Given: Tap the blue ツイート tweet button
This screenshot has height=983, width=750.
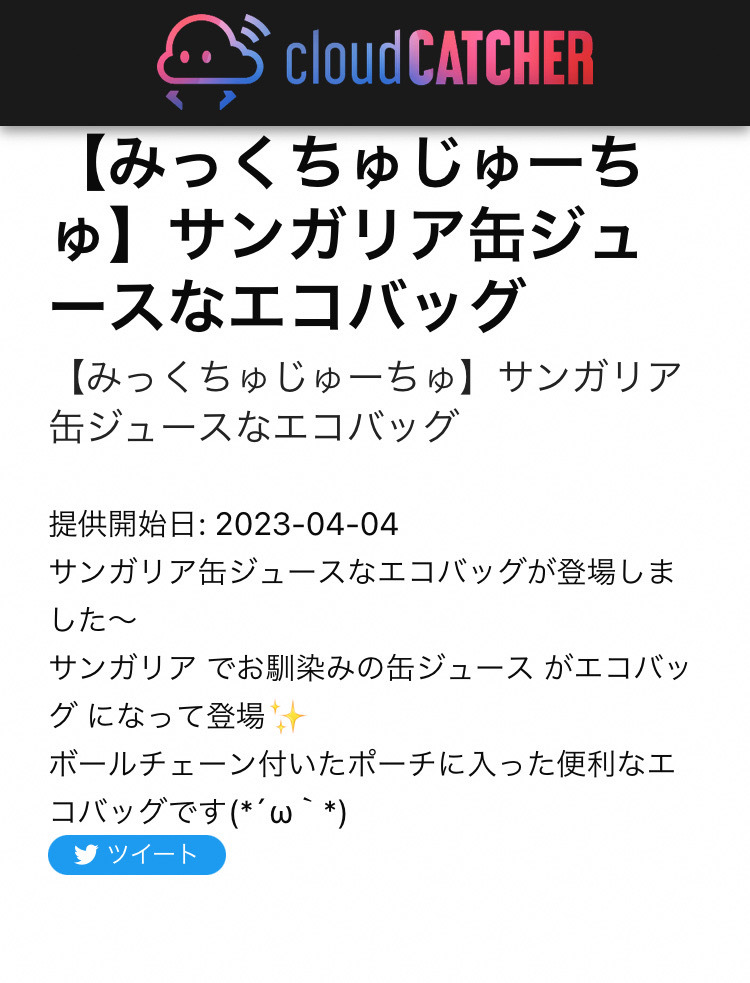Looking at the screenshot, I should (137, 855).
